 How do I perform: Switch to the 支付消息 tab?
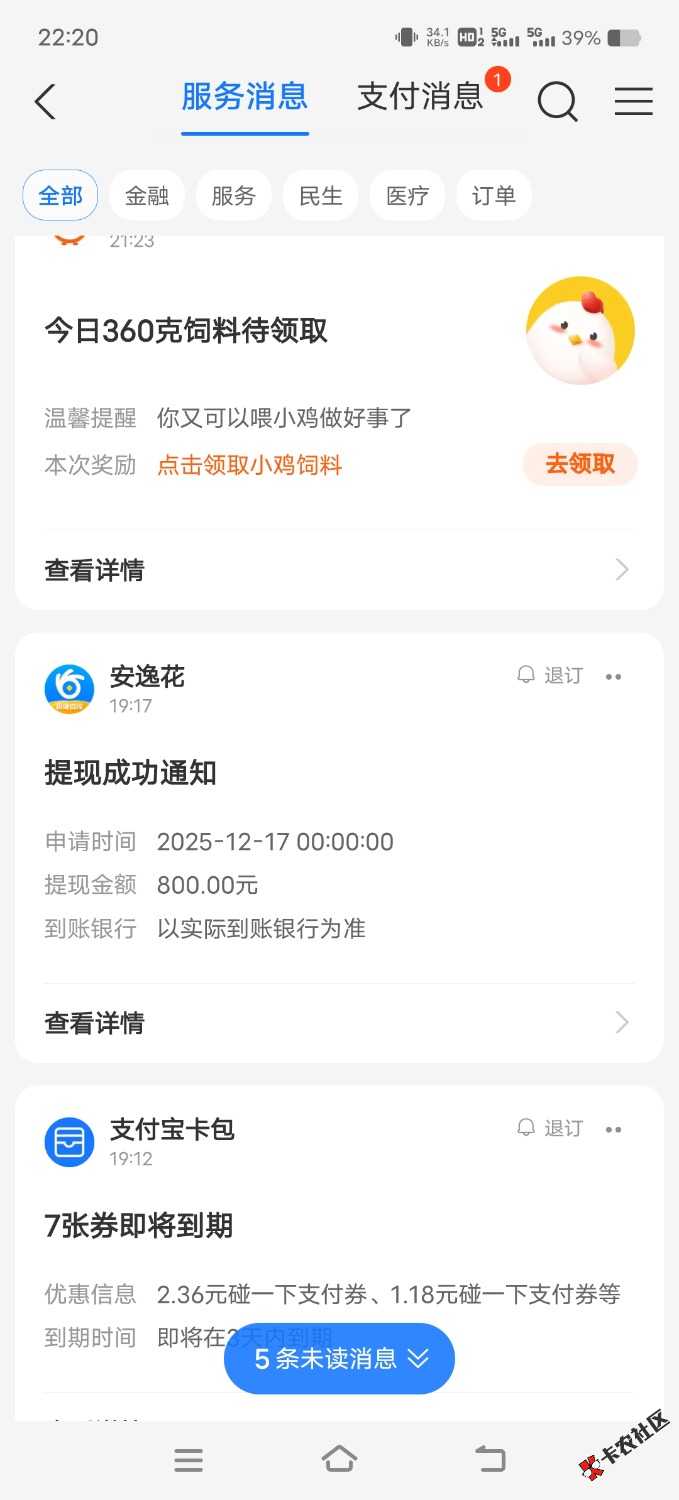coord(420,97)
